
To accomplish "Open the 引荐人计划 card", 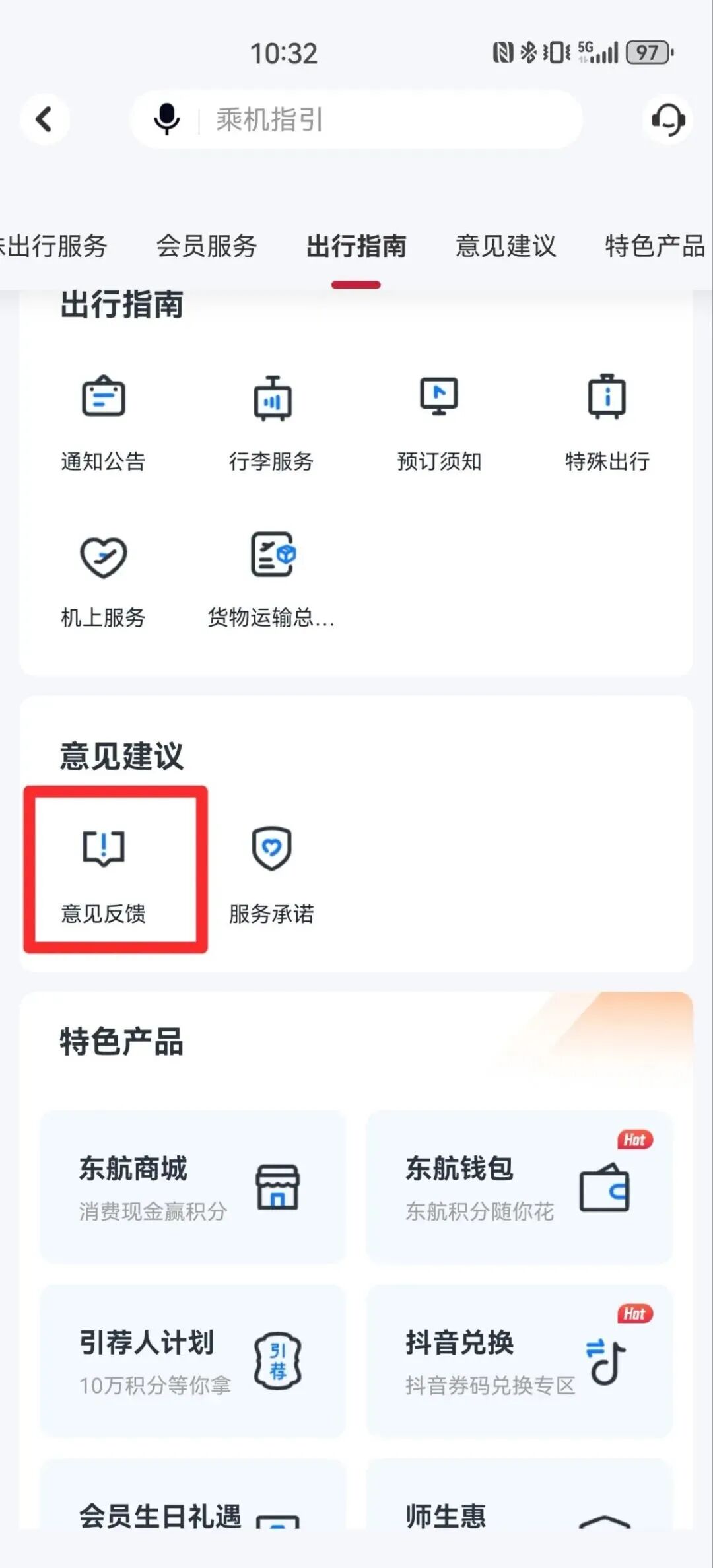I will pyautogui.click(x=193, y=1361).
